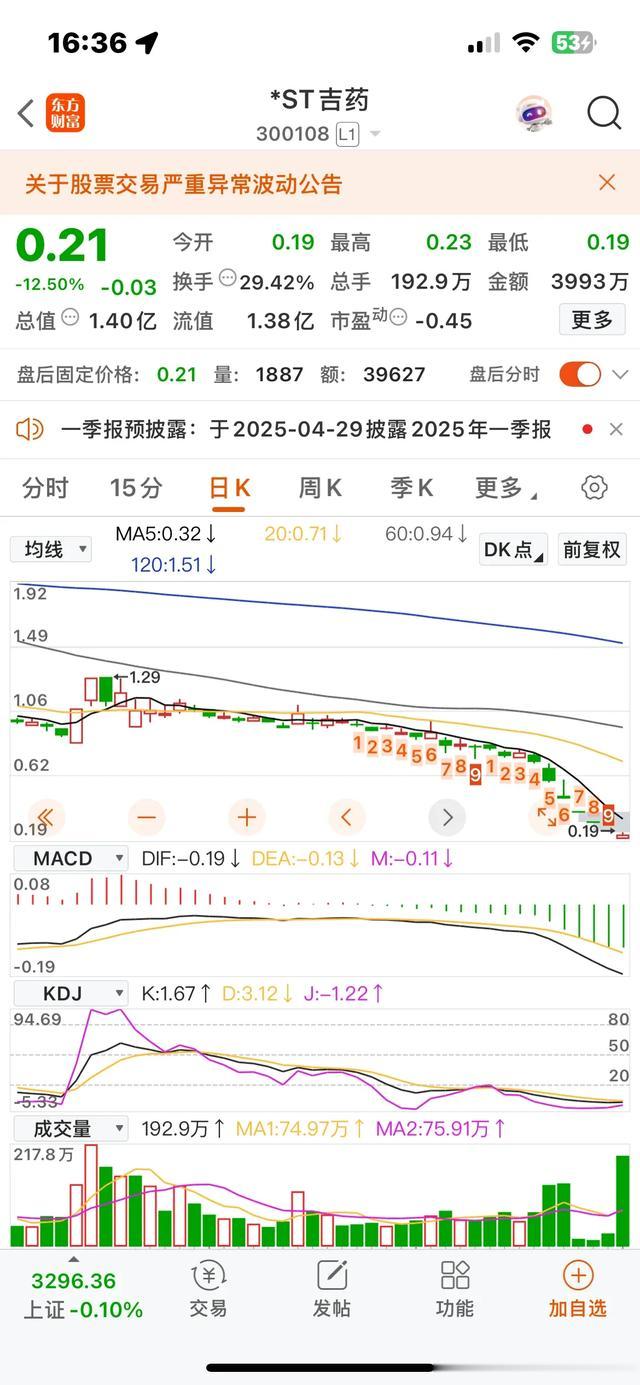Go back using the top-left arrow
640x1385 pixels.
[27, 113]
